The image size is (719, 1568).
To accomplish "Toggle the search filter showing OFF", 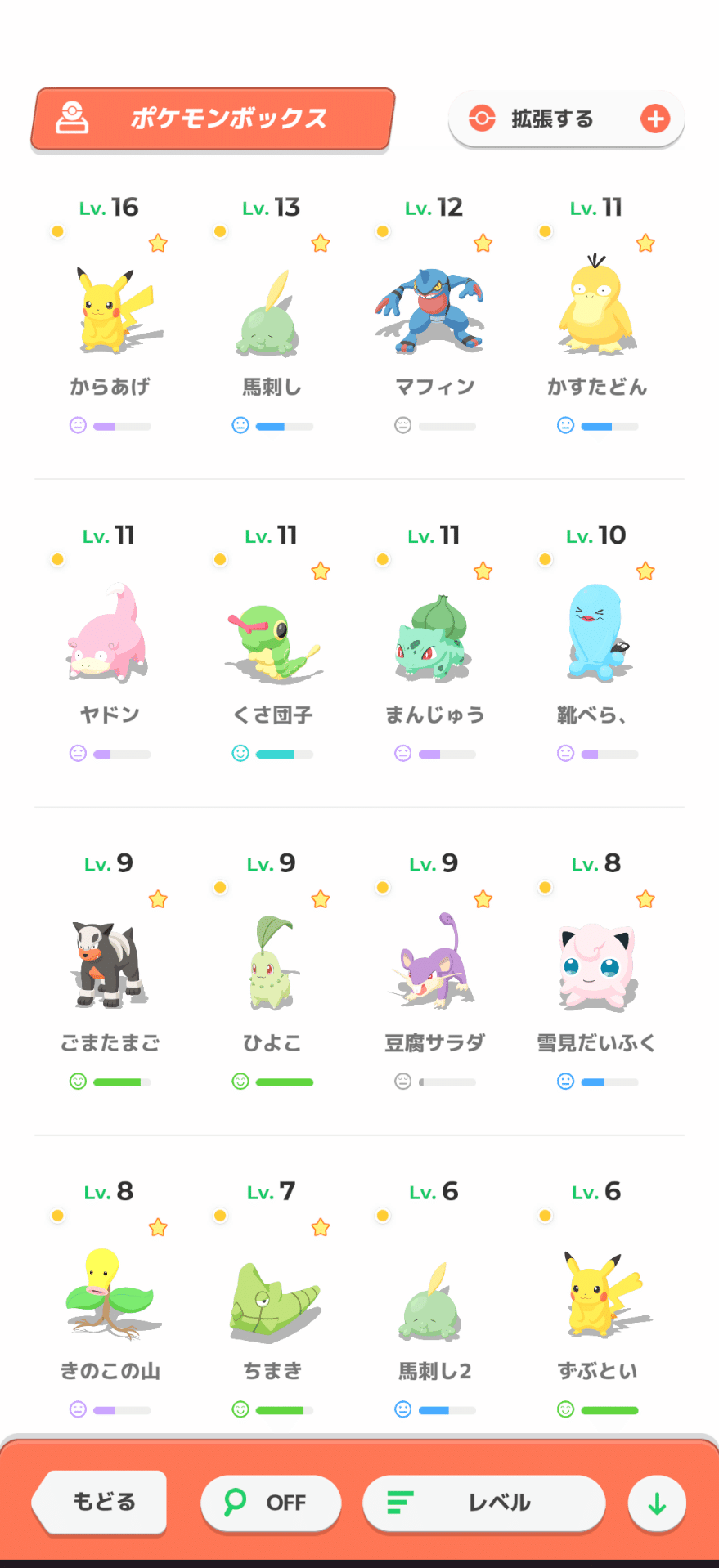I will (270, 1503).
